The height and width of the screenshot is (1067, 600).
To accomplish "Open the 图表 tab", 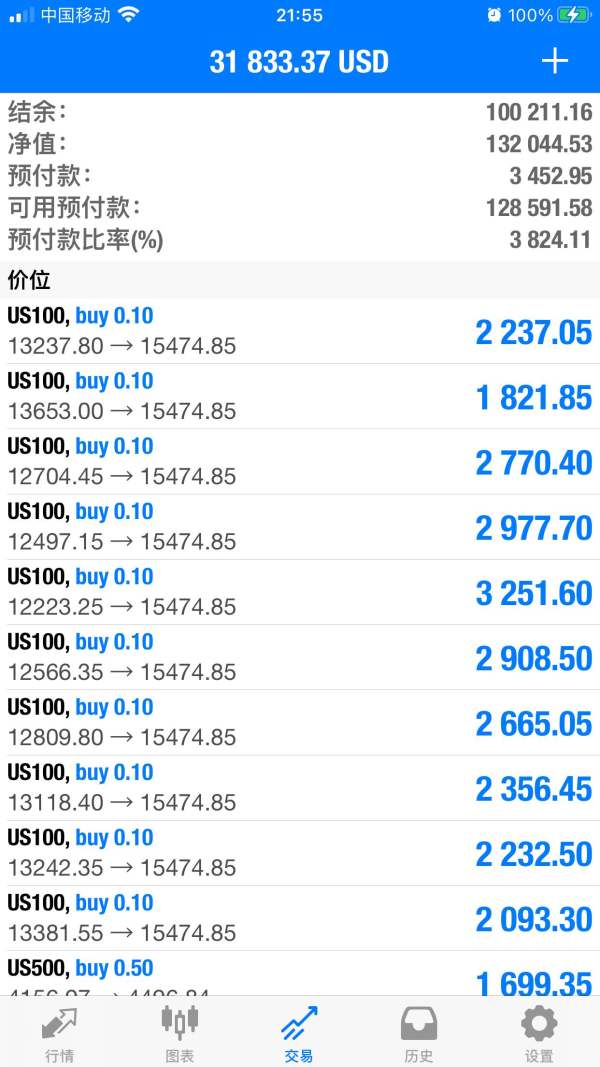I will (x=180, y=1033).
